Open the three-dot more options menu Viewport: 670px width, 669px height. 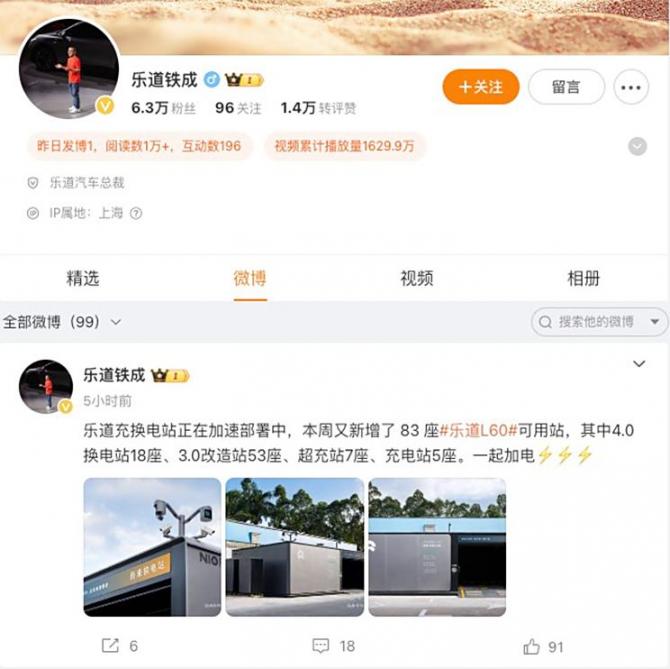pyautogui.click(x=631, y=87)
